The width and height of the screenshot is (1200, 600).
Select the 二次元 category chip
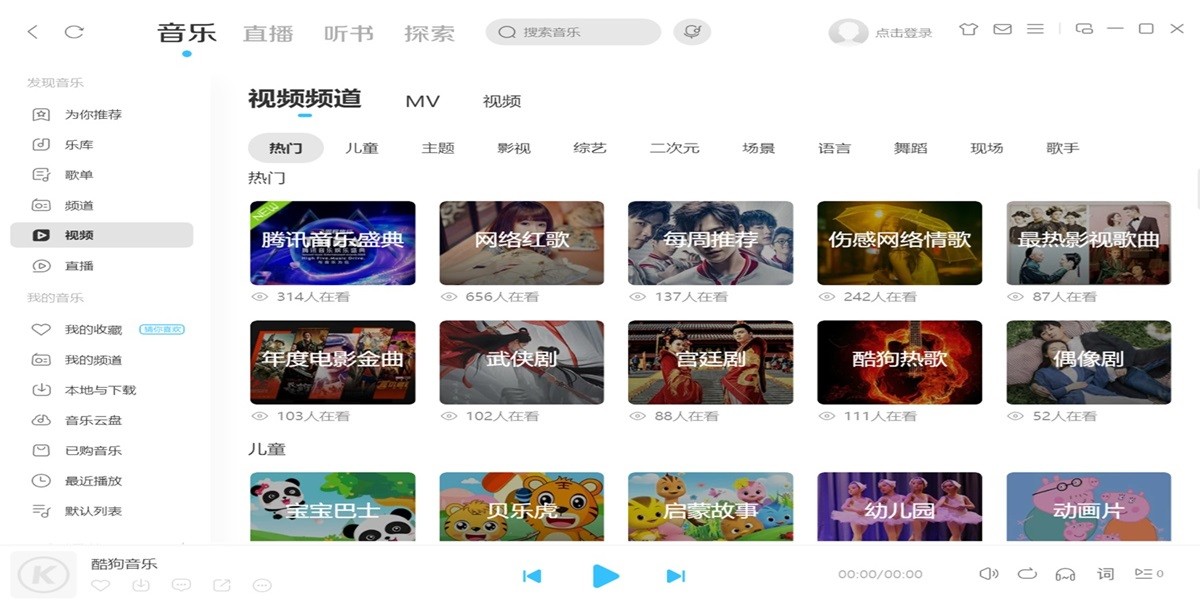pos(674,148)
